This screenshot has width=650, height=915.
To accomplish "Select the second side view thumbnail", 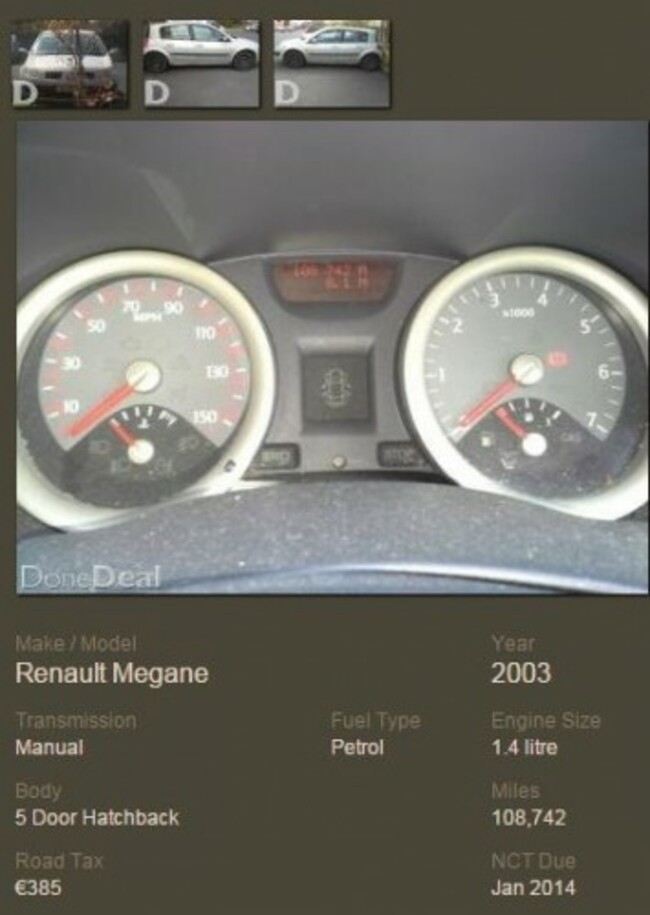I will pyautogui.click(x=201, y=63).
